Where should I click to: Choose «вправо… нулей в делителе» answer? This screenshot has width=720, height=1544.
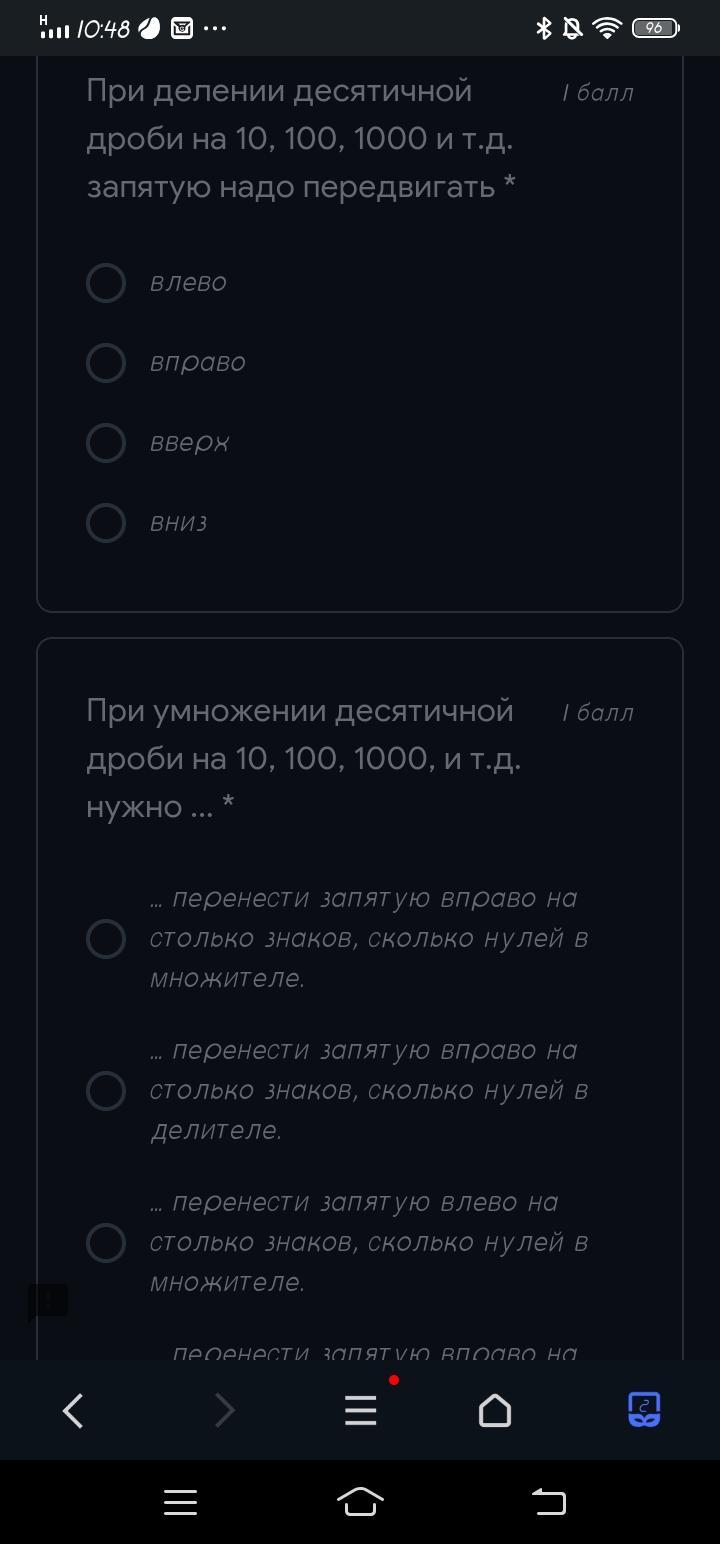click(106, 1091)
